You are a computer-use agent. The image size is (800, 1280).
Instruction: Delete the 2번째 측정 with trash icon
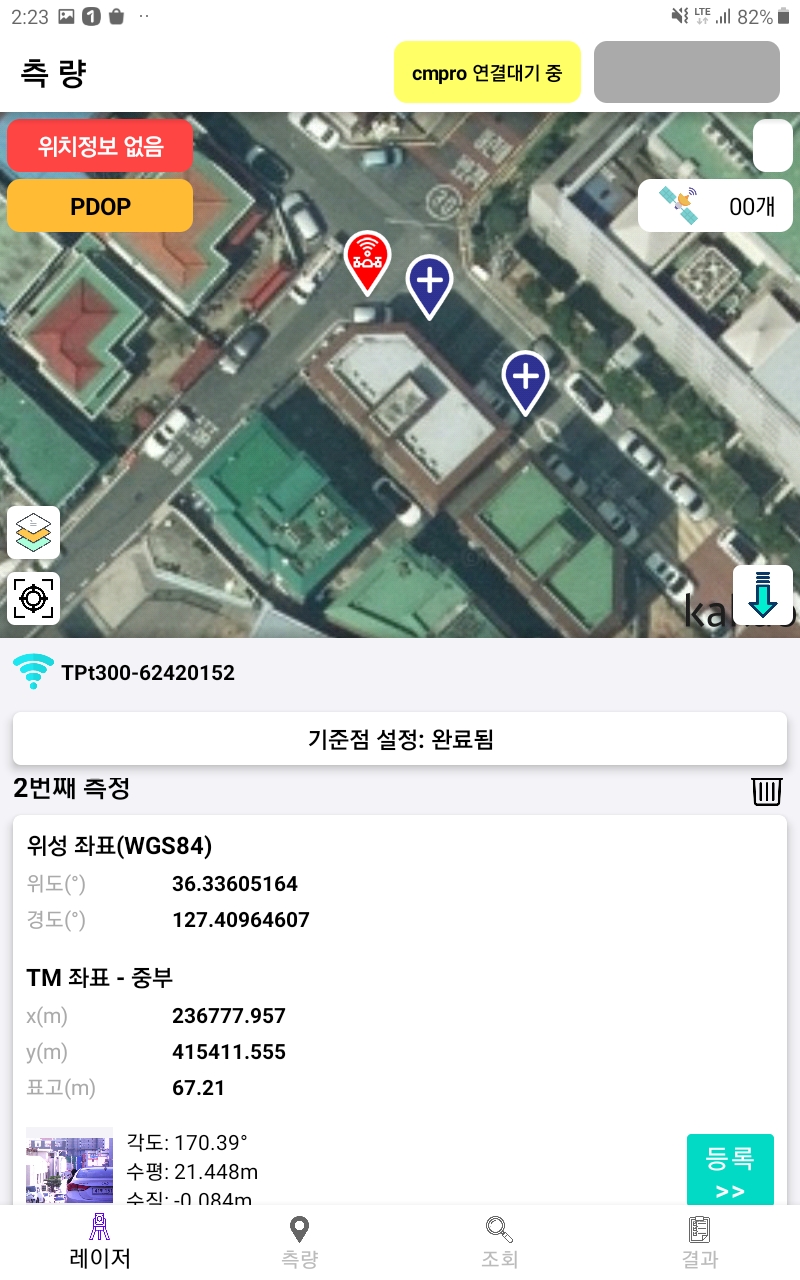[x=767, y=791]
